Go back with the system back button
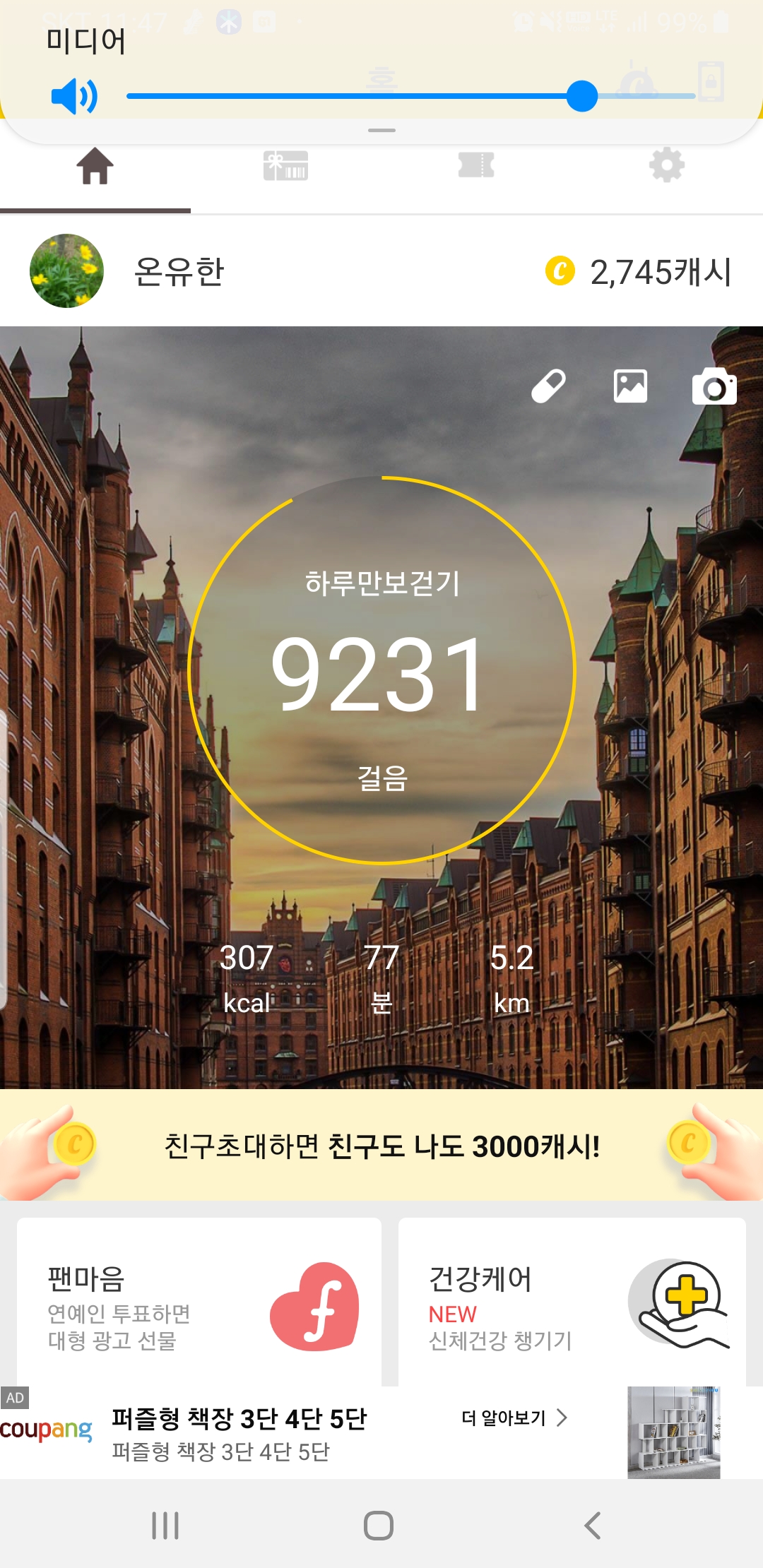Screen dimensions: 763x1568 (x=592, y=1526)
